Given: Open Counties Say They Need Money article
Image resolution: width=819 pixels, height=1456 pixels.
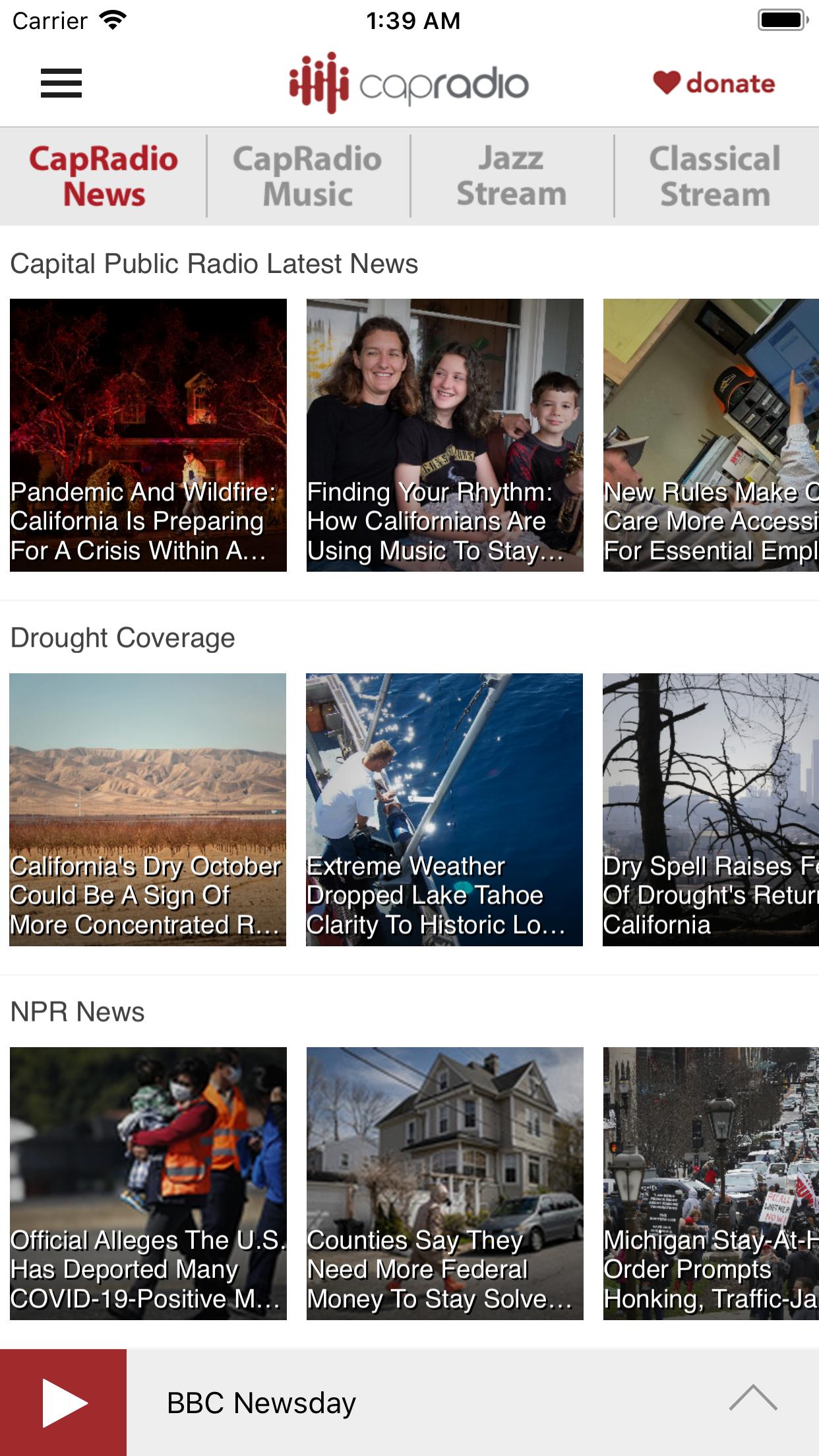Looking at the screenshot, I should pyautogui.click(x=445, y=1184).
